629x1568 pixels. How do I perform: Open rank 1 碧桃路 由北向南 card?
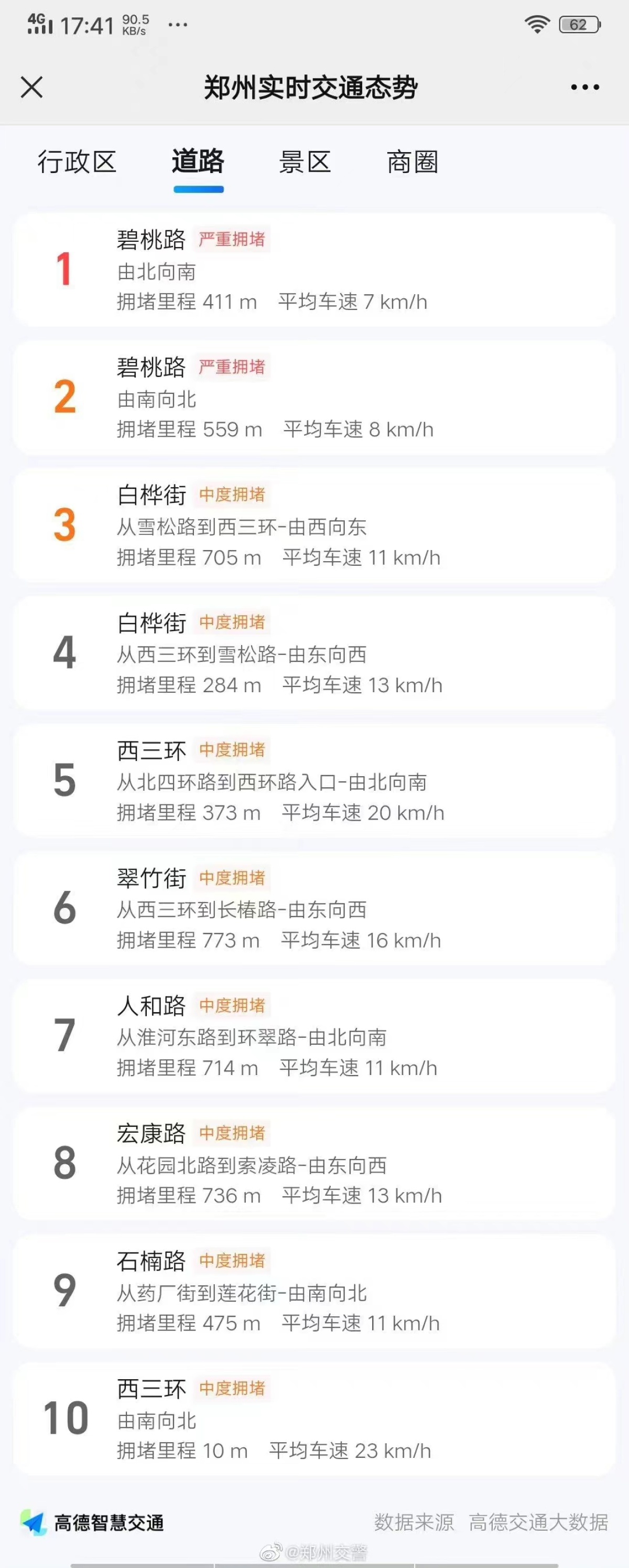pyautogui.click(x=314, y=270)
